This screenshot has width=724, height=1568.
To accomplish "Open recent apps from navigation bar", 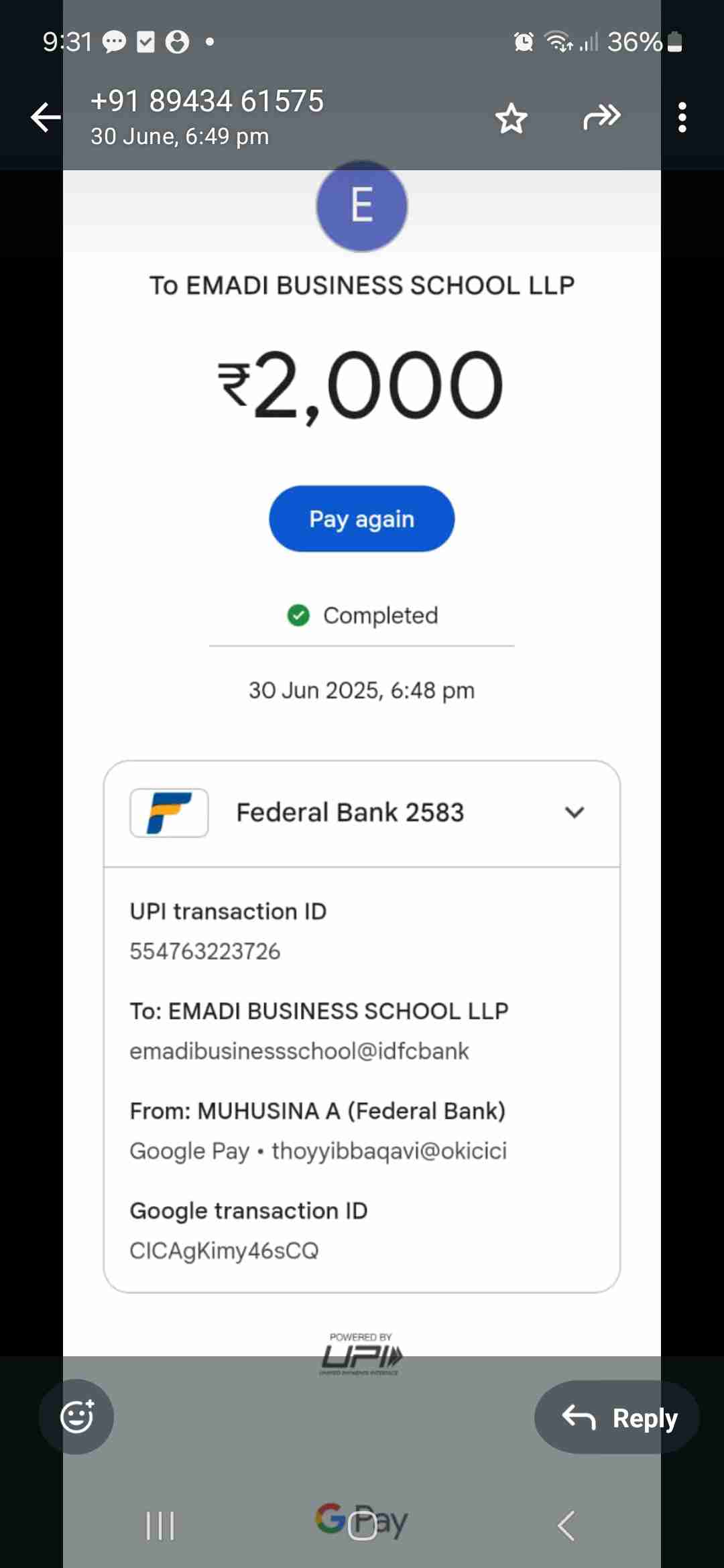I will (x=160, y=1526).
